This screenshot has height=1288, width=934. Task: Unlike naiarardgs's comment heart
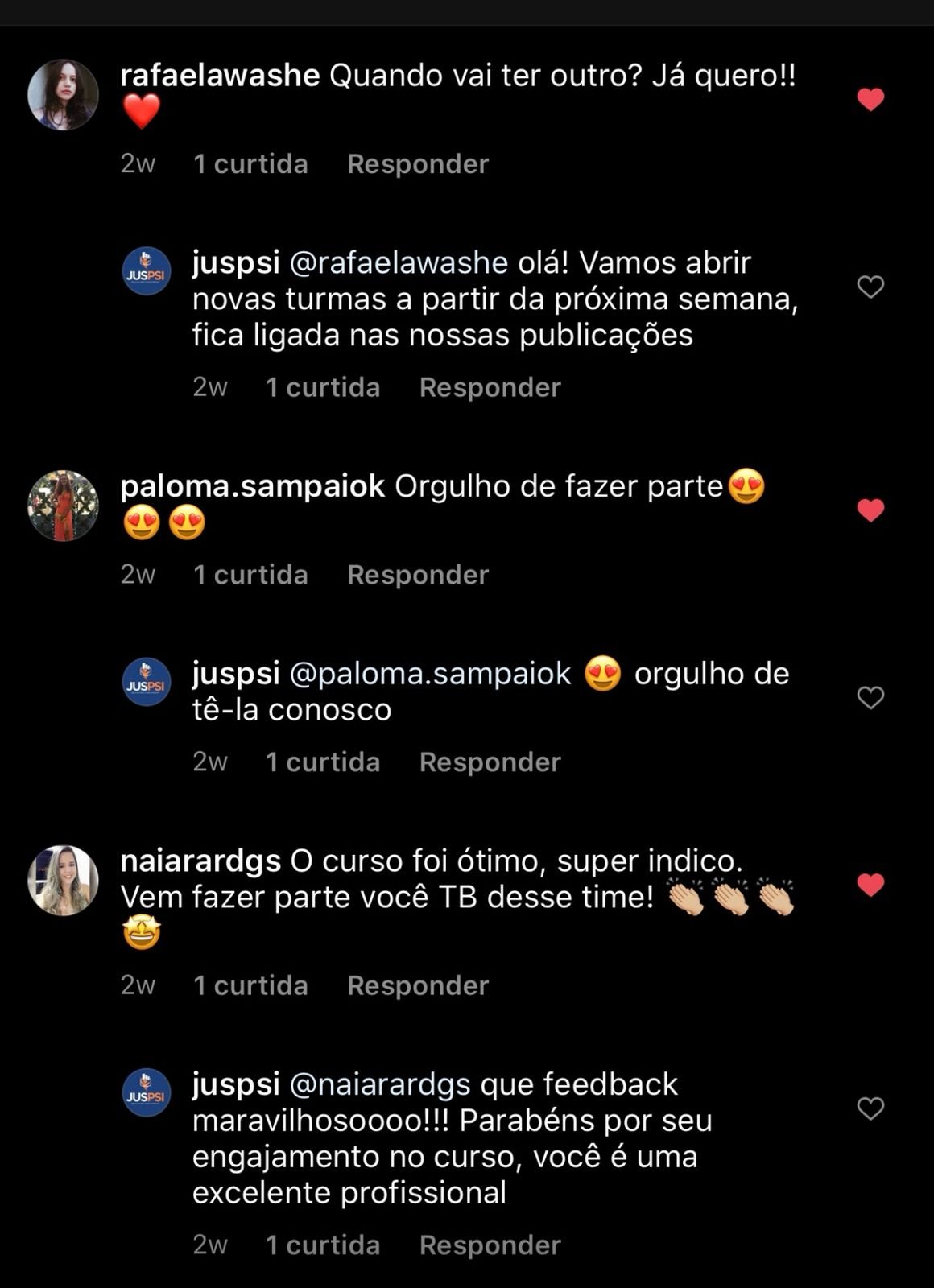pos(870,885)
